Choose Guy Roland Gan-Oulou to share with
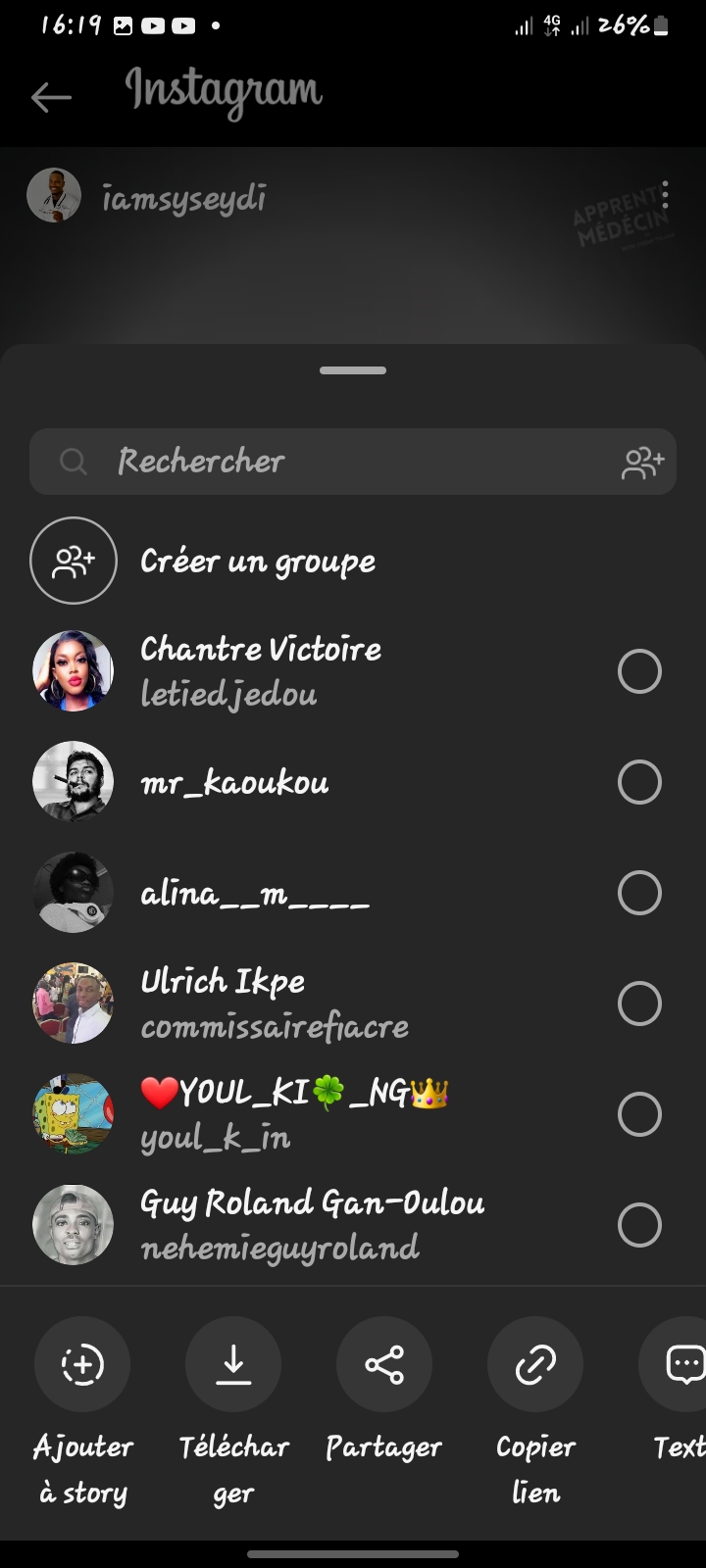 pyautogui.click(x=639, y=1225)
